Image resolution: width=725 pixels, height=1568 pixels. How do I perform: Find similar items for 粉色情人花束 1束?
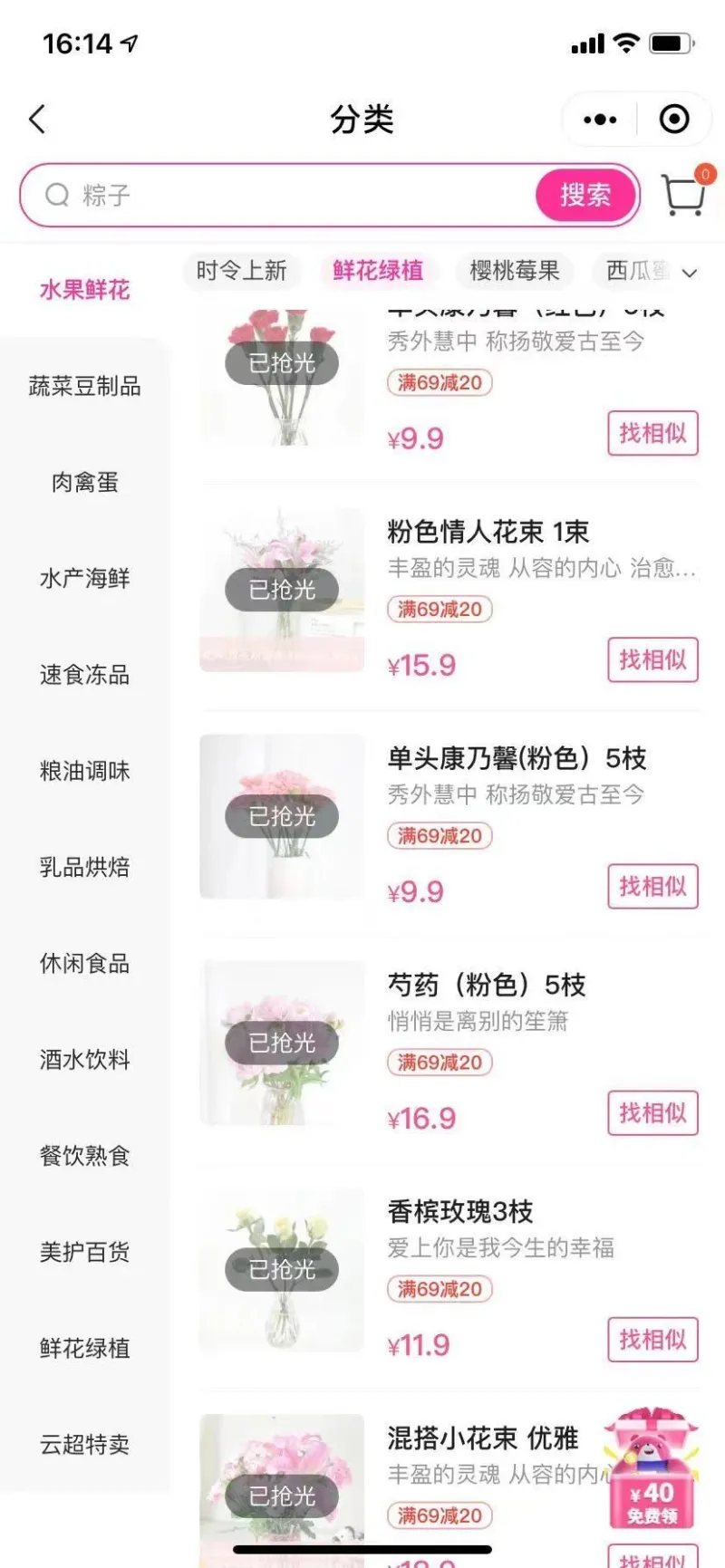(652, 659)
